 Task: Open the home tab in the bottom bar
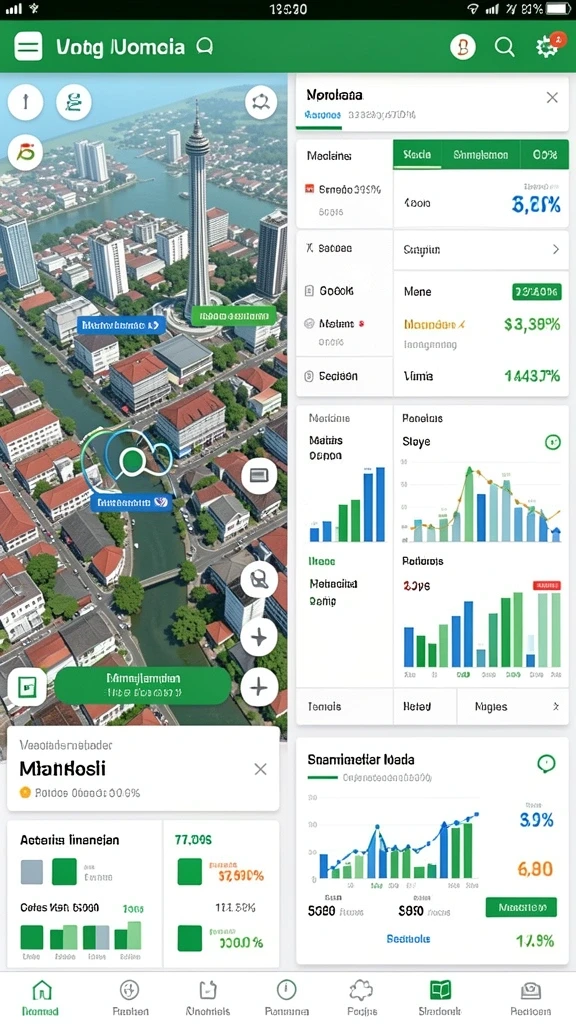point(40,997)
